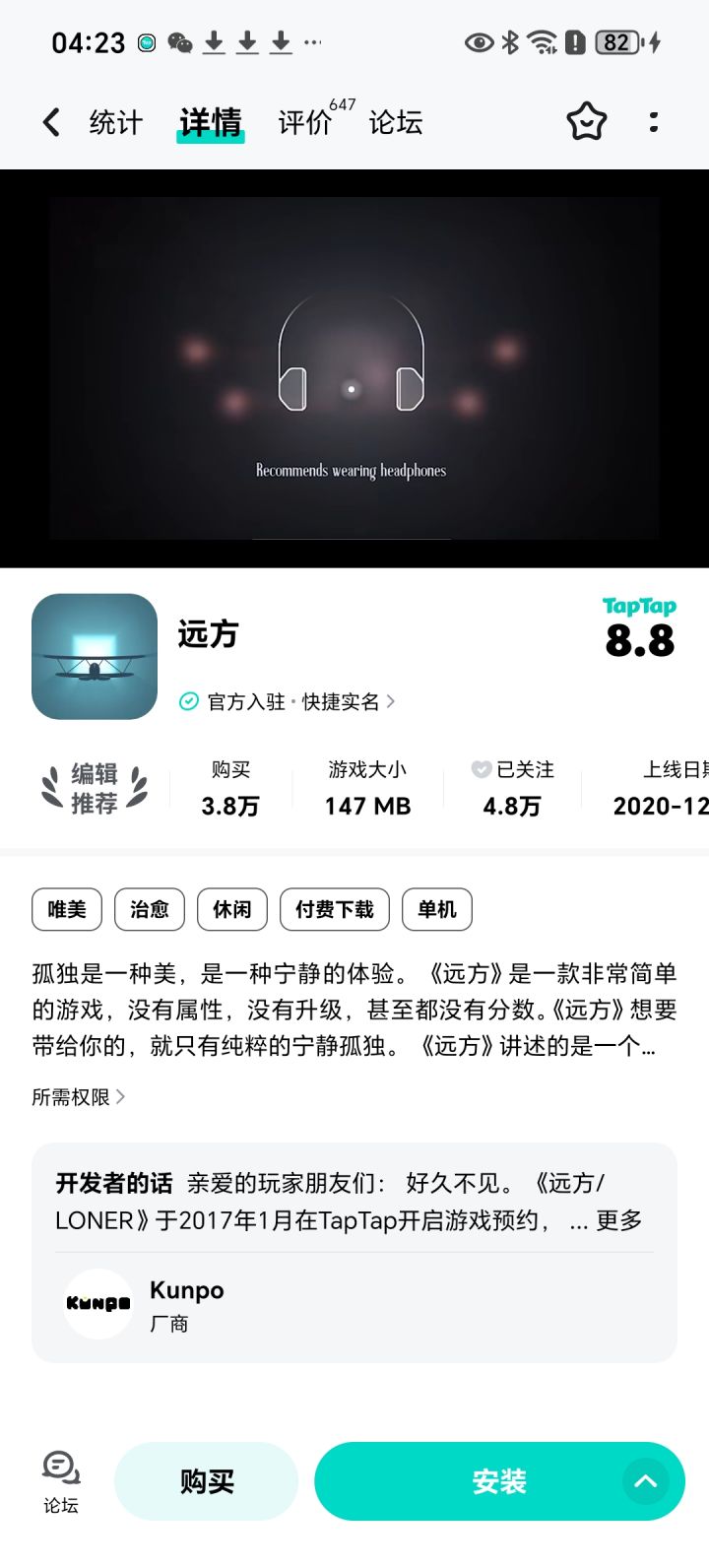Tap the 远方 game app icon
This screenshot has height=1568, width=709.
tap(94, 655)
